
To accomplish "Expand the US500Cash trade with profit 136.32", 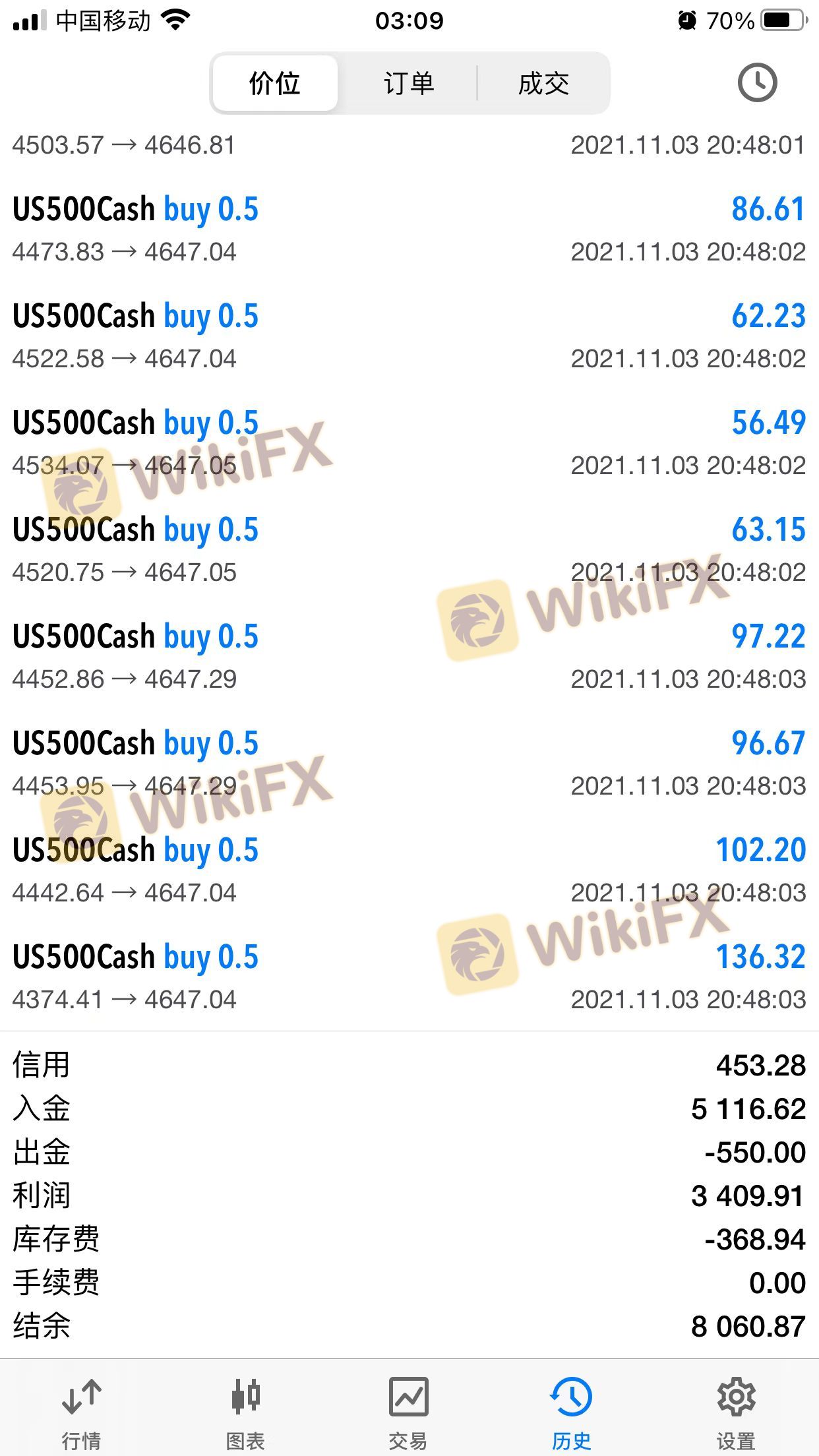I will 409,977.
